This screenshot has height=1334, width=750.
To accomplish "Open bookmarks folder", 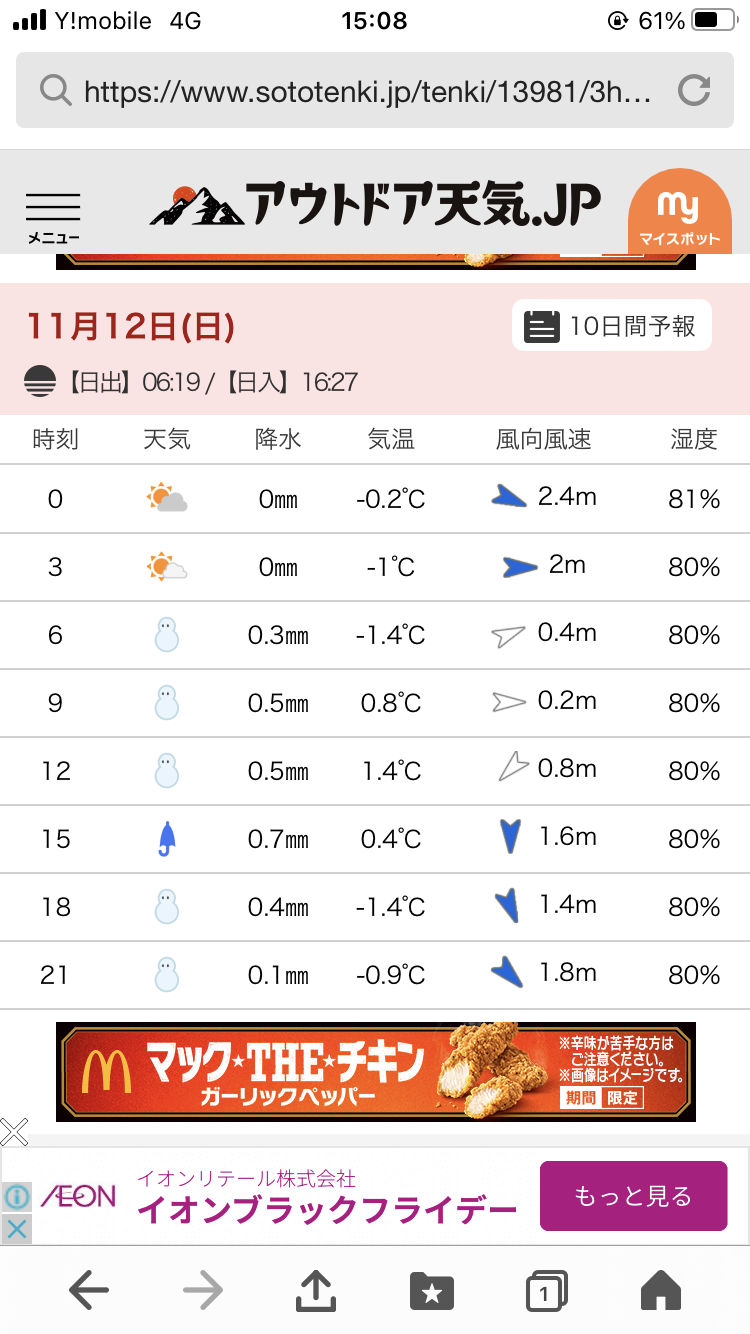I will pos(432,1291).
